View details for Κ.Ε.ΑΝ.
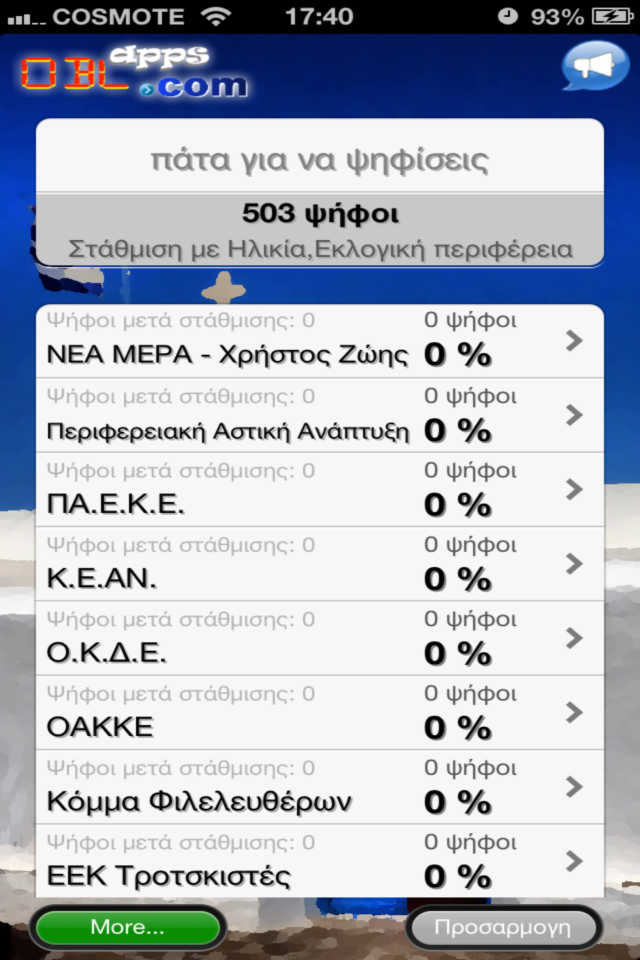 point(320,564)
